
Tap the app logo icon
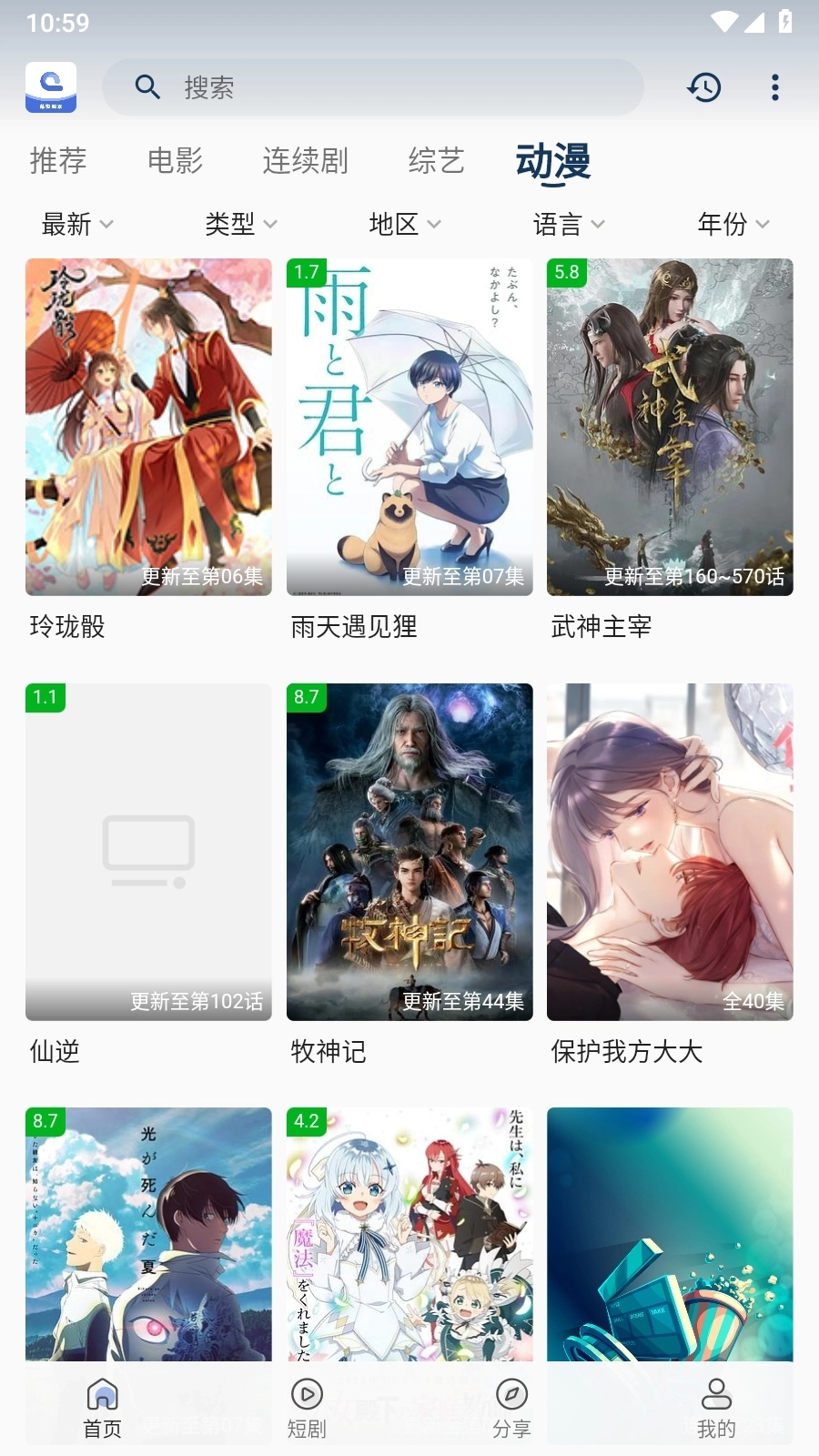[x=50, y=86]
